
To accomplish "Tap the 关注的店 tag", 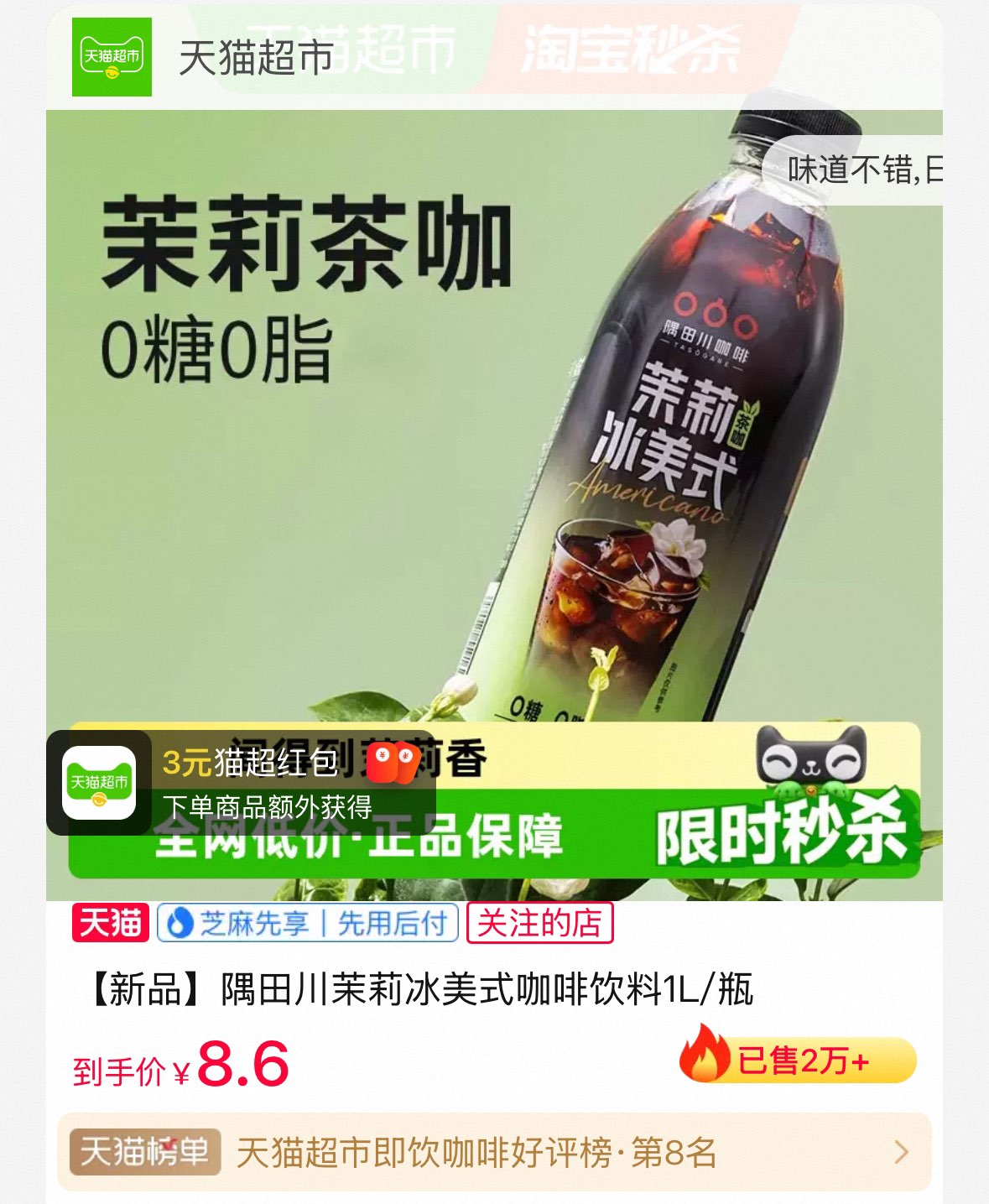I will pos(539,923).
